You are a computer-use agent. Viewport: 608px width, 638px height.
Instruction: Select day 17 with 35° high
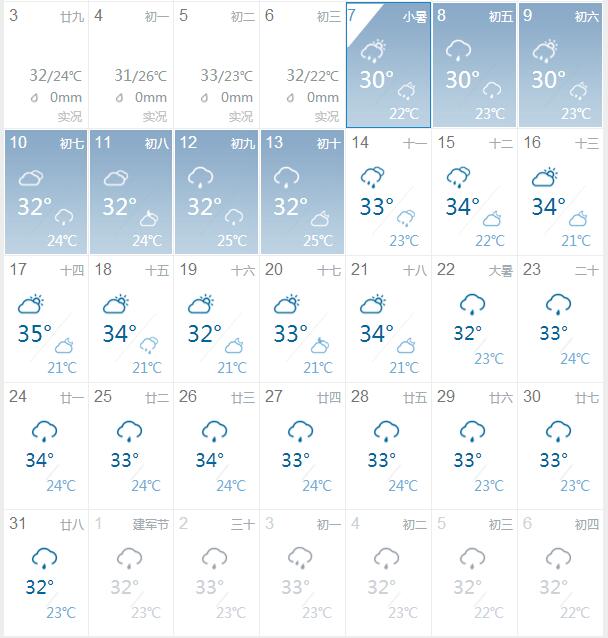(46, 318)
